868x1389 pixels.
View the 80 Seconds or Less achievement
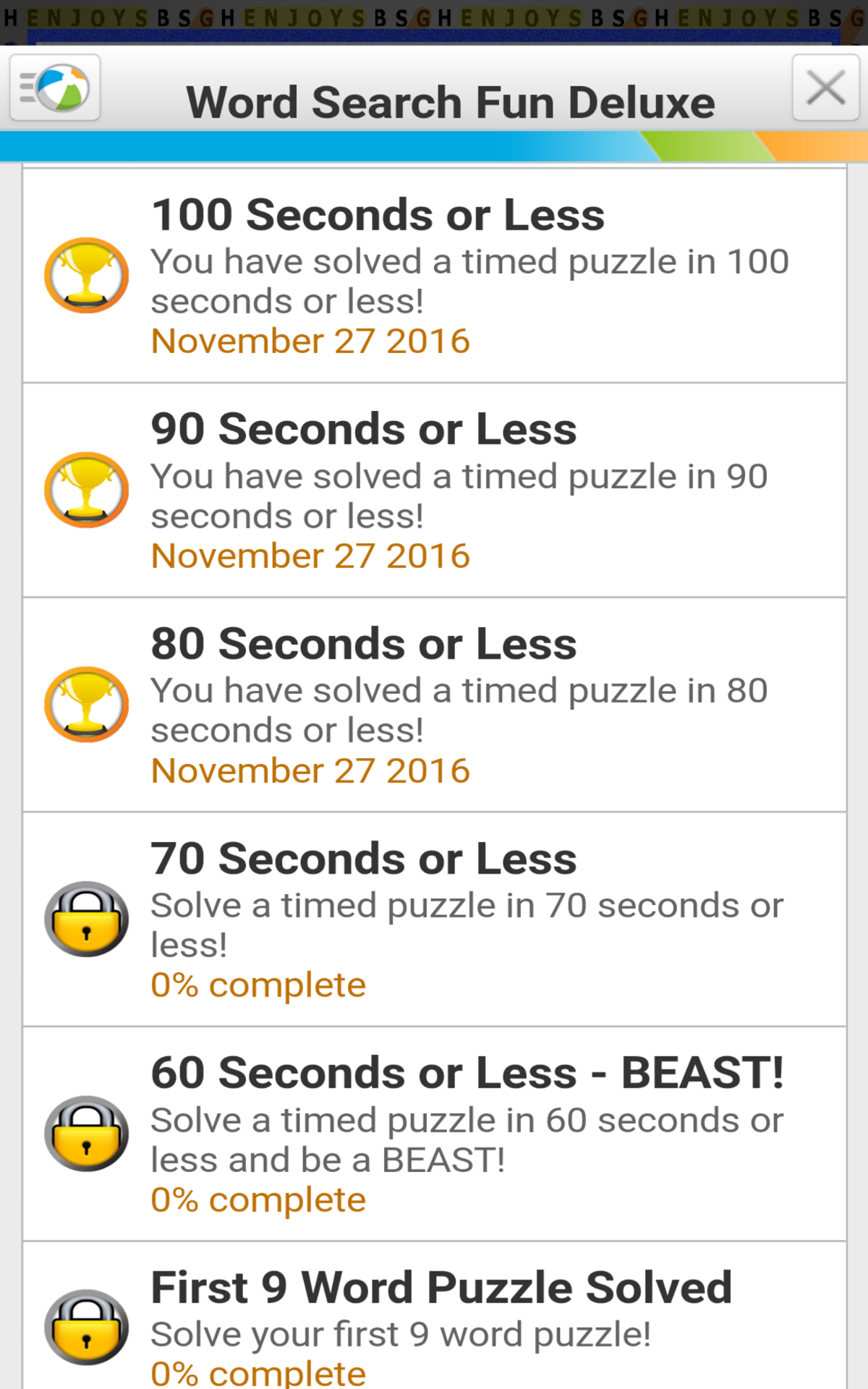pyautogui.click(x=434, y=705)
